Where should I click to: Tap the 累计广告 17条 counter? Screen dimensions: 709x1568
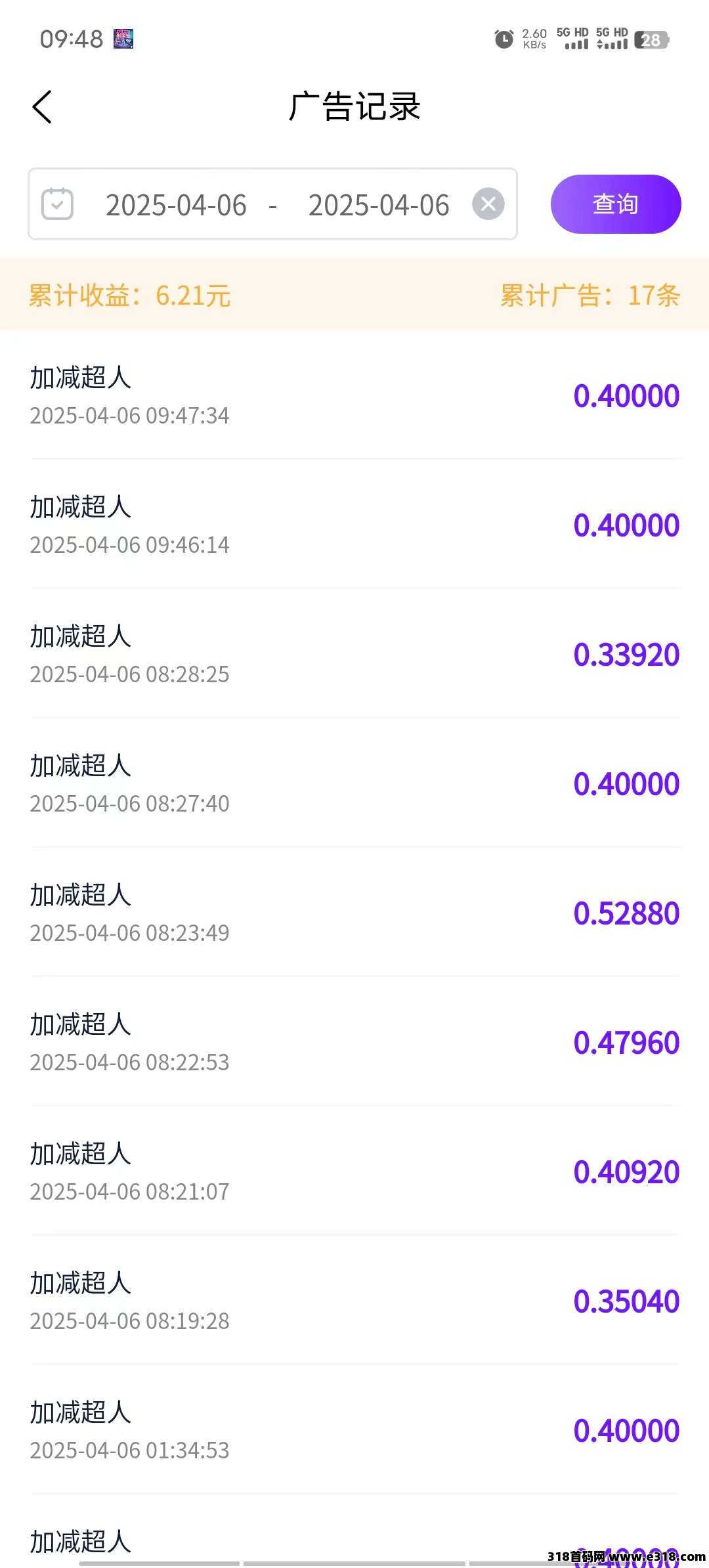tap(590, 295)
